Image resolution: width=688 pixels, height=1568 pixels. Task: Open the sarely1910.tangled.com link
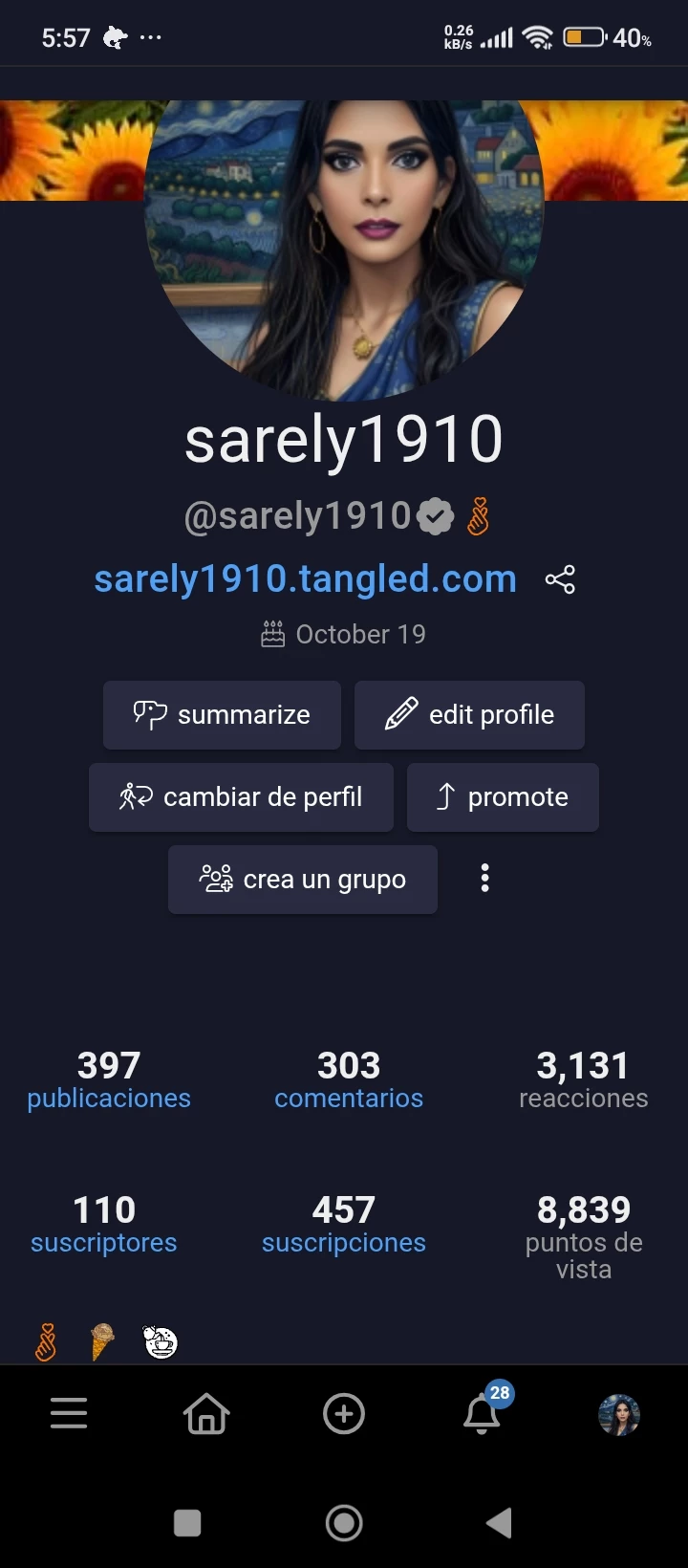pyautogui.click(x=305, y=579)
